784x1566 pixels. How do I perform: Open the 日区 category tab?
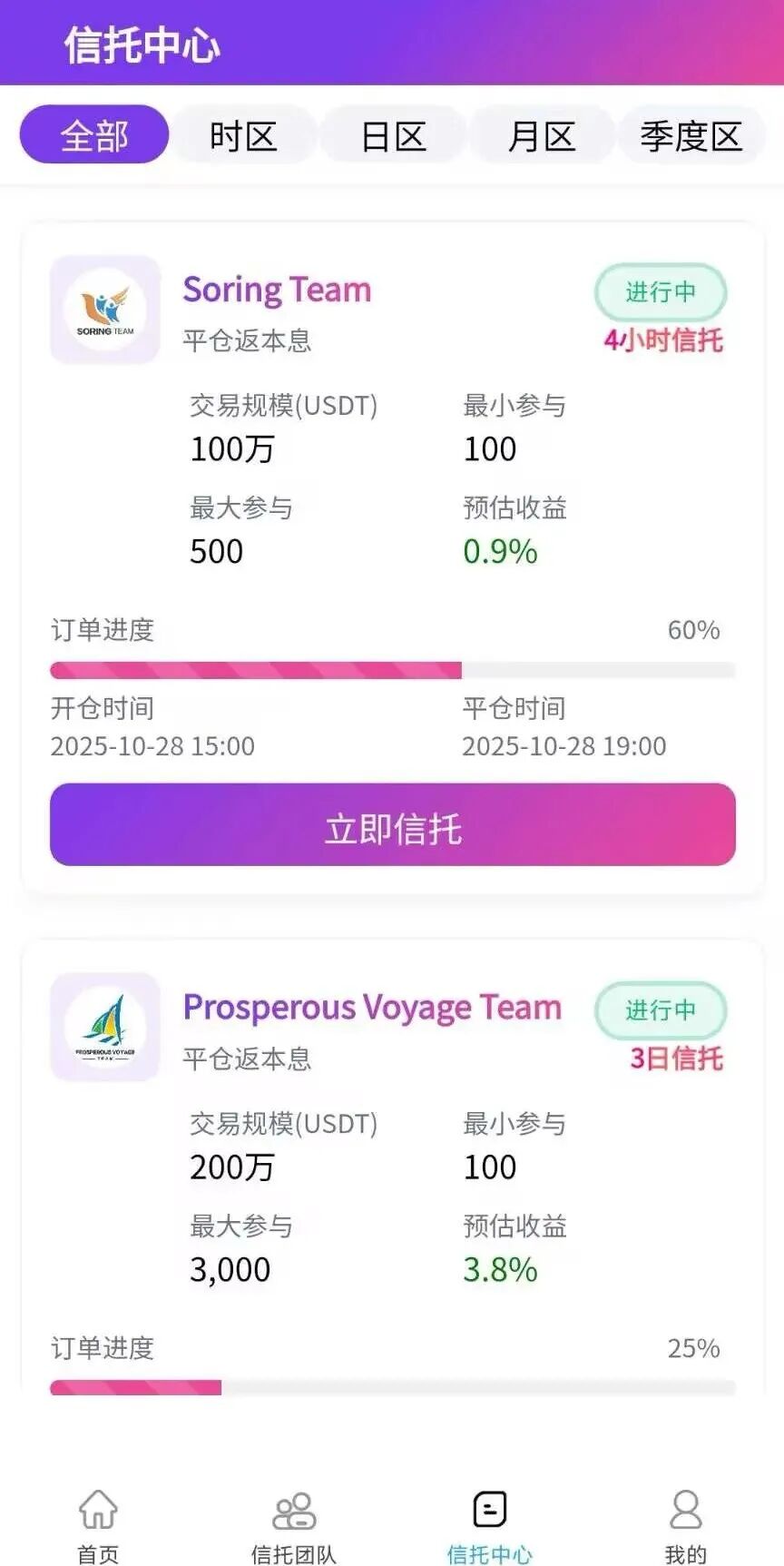pyautogui.click(x=392, y=134)
